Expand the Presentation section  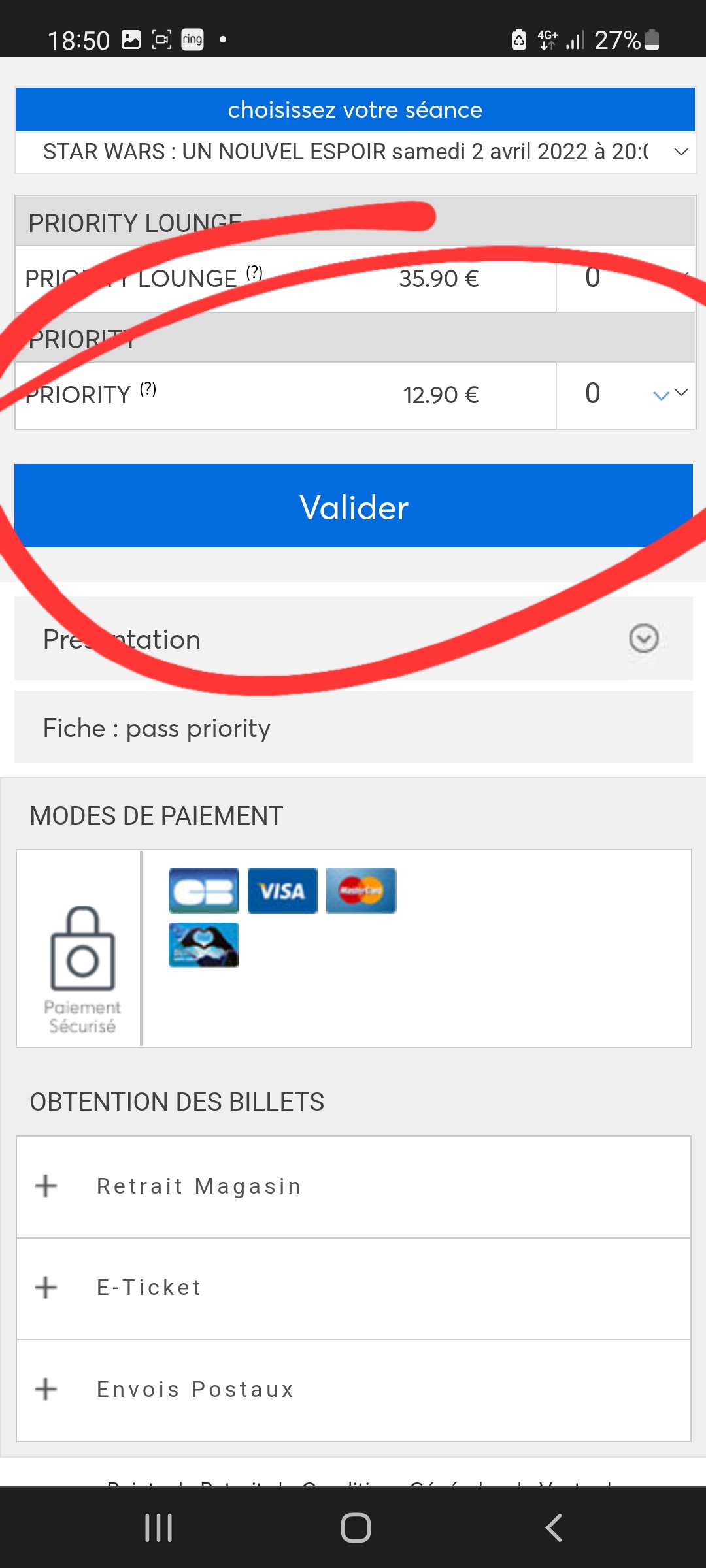point(643,638)
